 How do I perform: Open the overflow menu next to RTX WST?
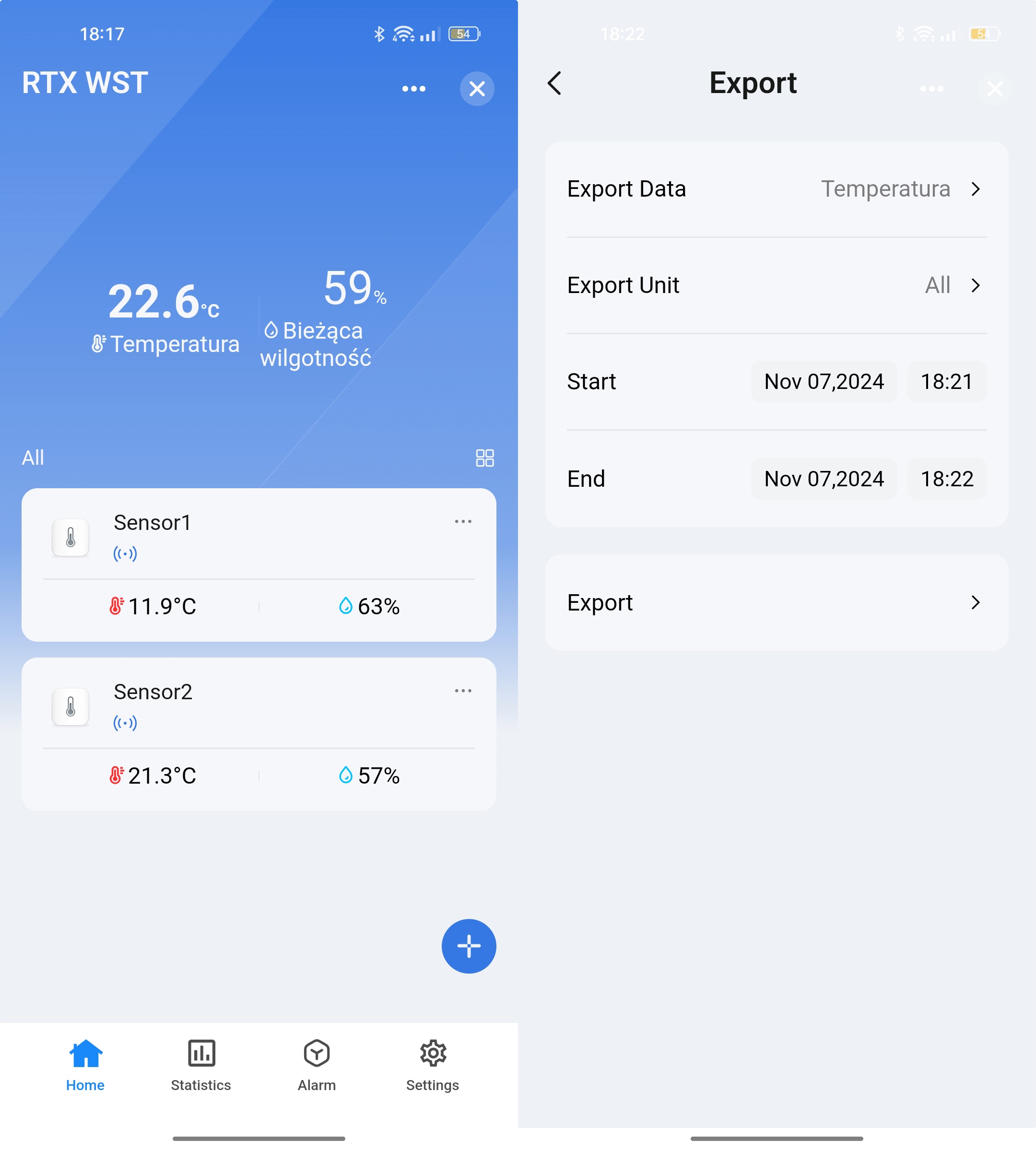click(413, 89)
